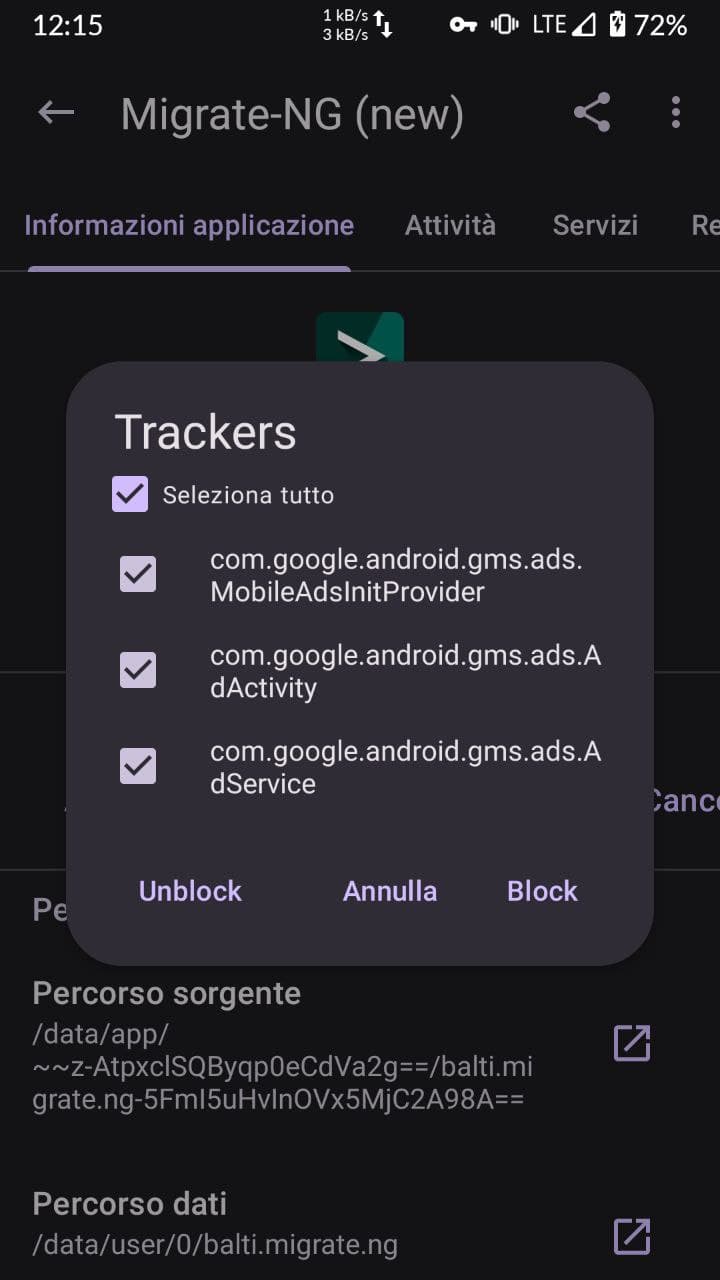Switch to the Servizi tab

[x=595, y=225]
